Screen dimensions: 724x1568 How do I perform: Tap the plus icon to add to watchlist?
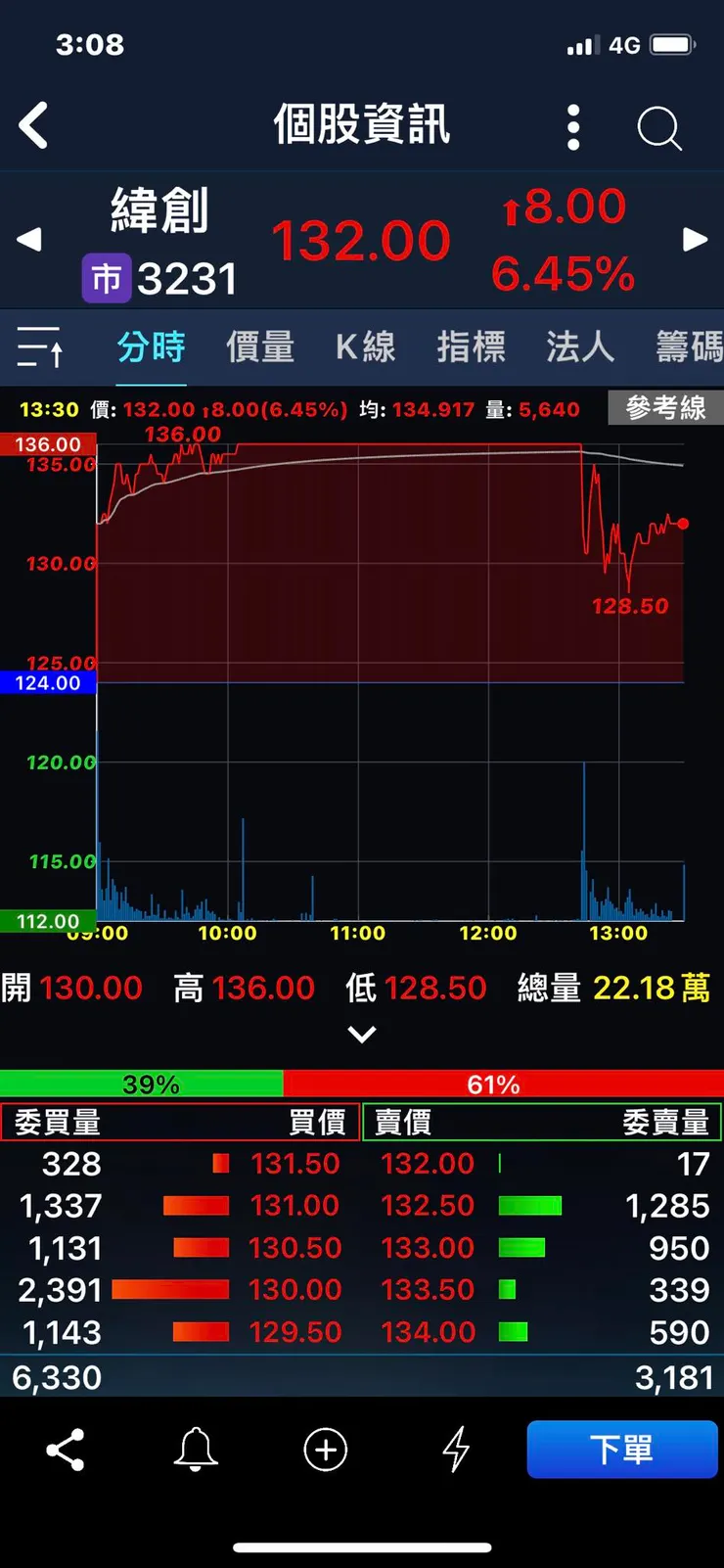[326, 1450]
